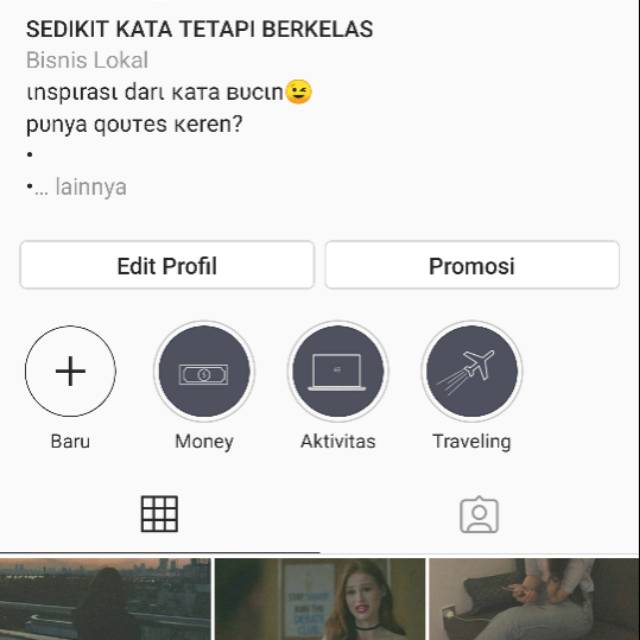
Task: Tap the Edit Profil button
Action: pos(167,266)
